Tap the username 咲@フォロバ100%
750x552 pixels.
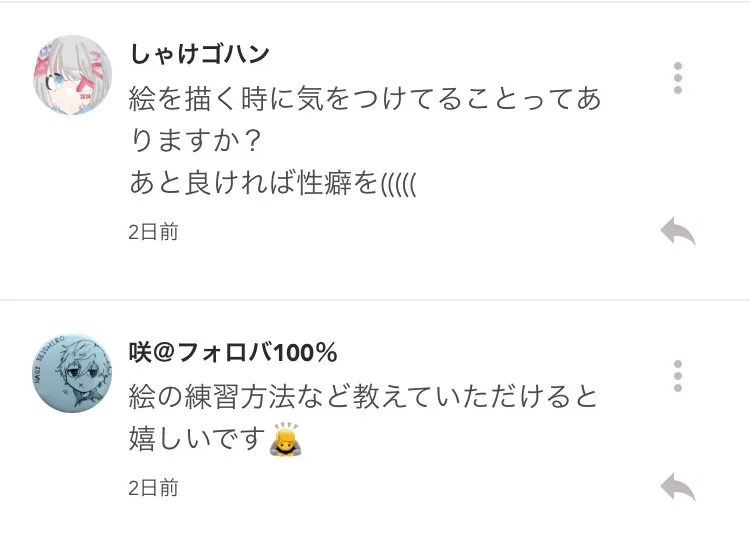coord(233,353)
